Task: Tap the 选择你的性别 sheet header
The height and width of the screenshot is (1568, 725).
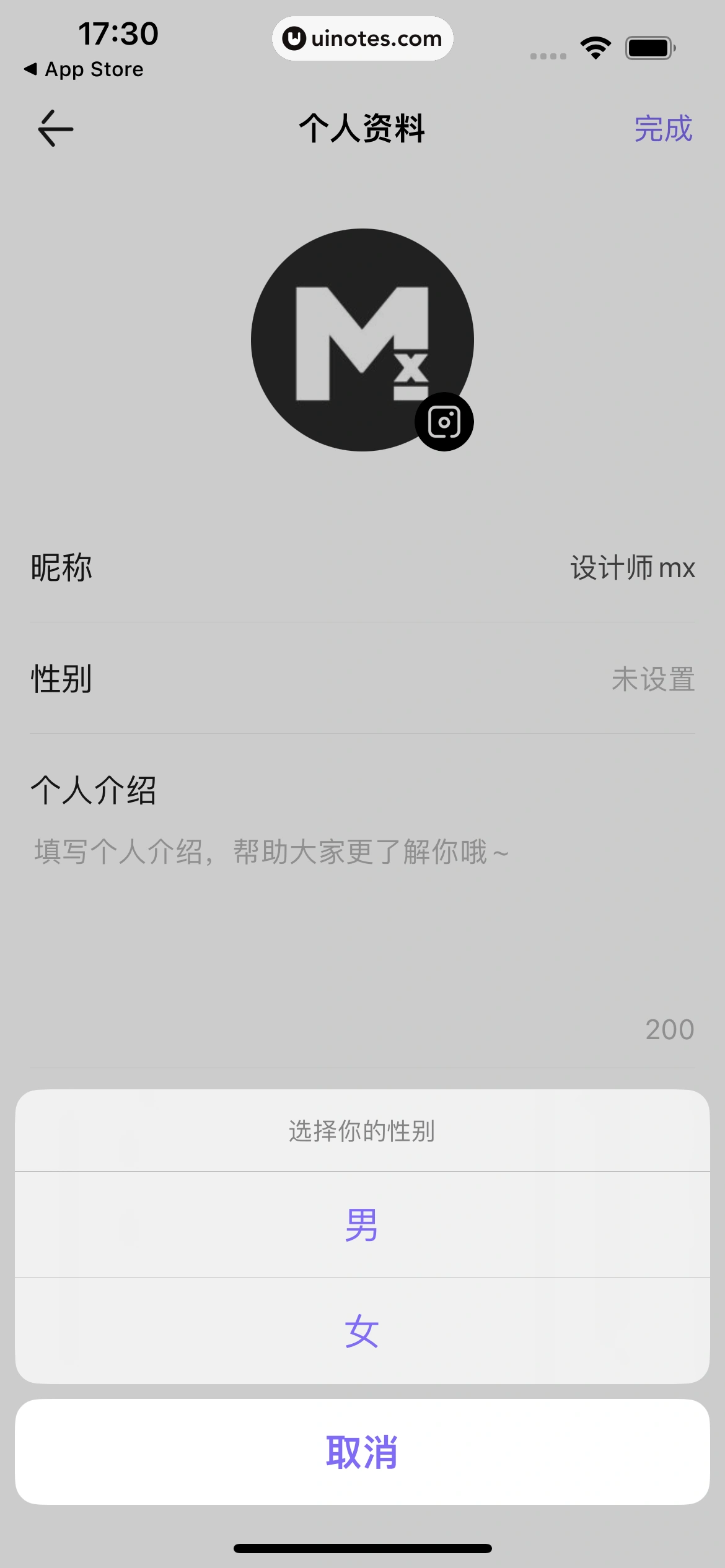Action: [x=362, y=1130]
